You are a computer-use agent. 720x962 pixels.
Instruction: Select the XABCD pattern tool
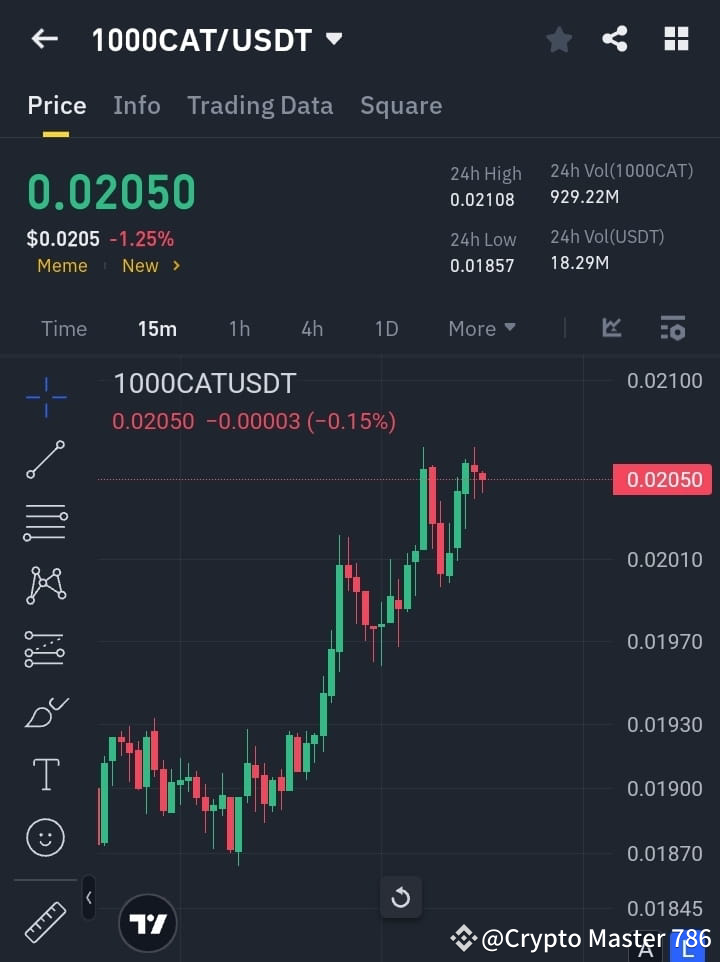(45, 586)
